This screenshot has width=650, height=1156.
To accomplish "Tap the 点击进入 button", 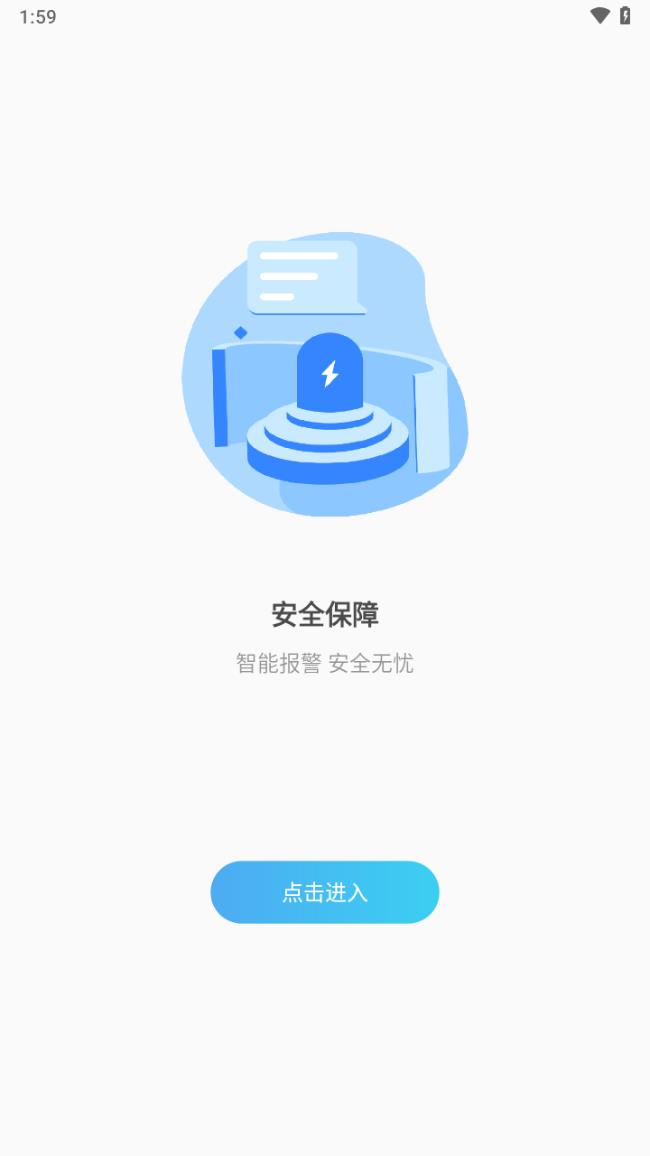I will (325, 892).
